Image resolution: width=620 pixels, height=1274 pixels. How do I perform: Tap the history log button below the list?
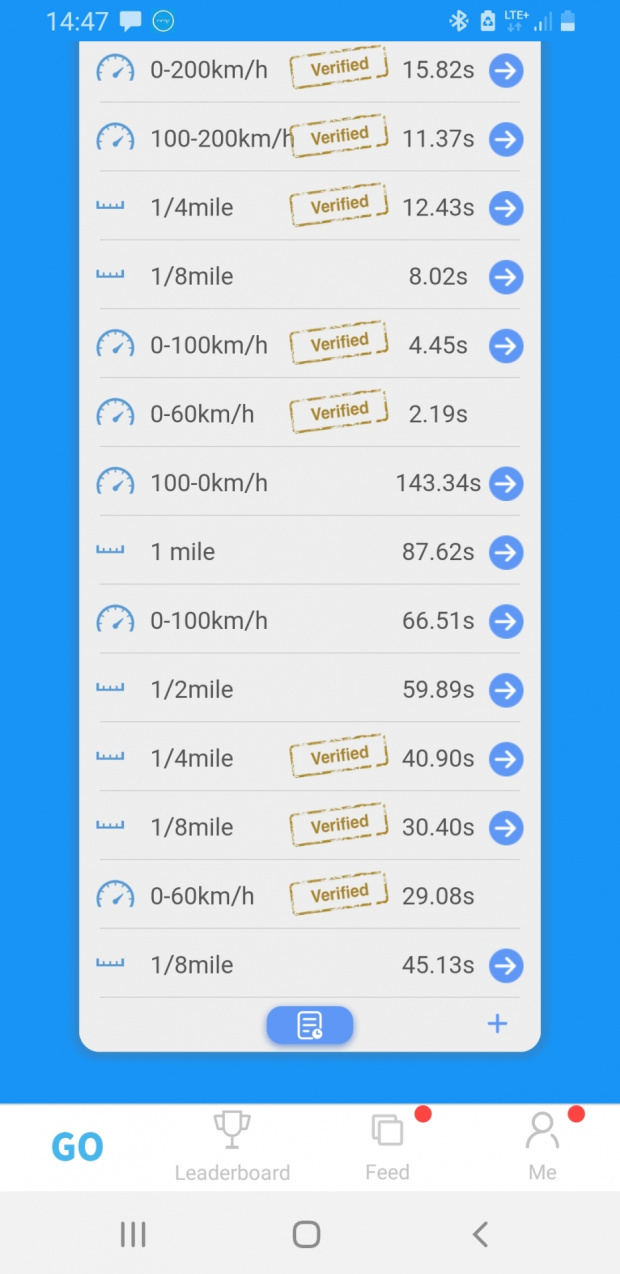pyautogui.click(x=310, y=1025)
